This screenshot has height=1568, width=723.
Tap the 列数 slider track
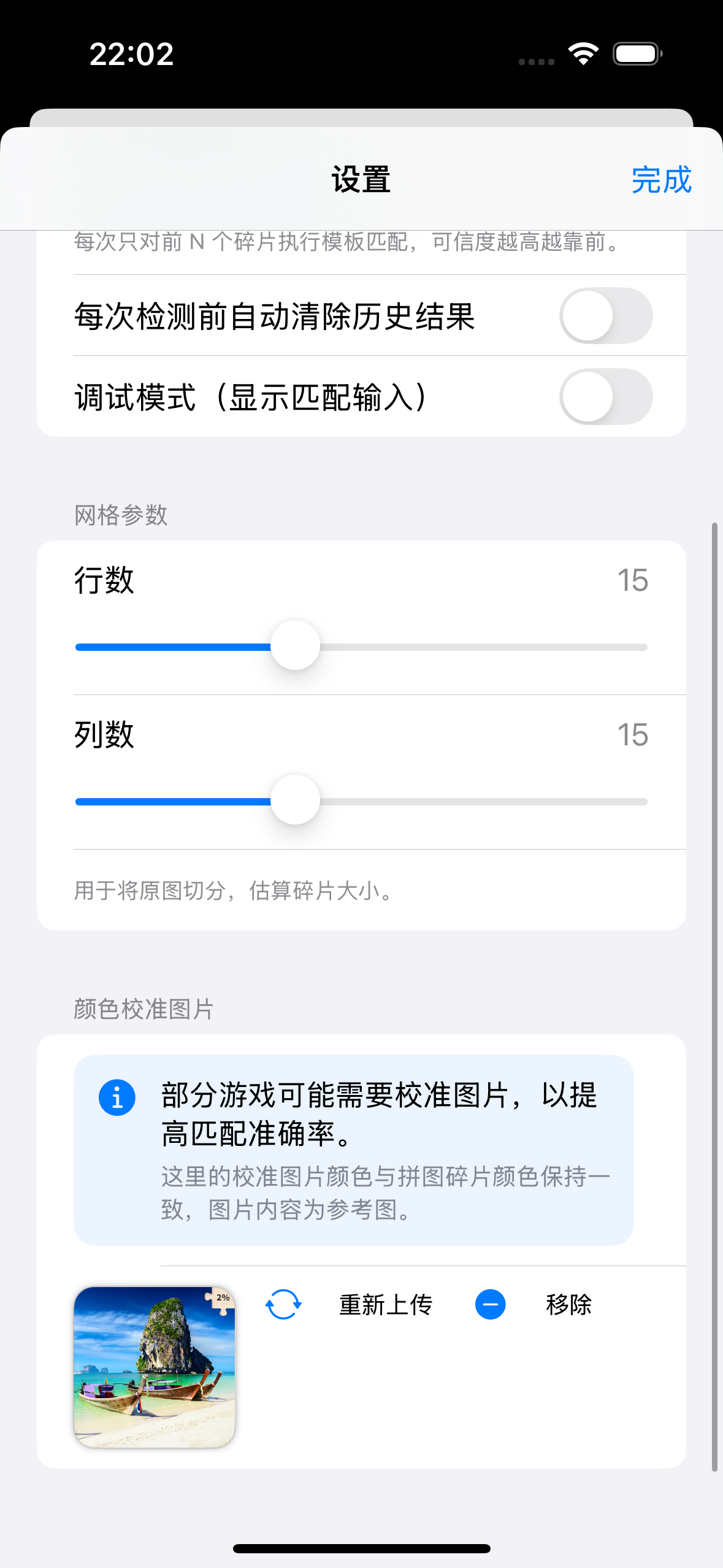click(460, 800)
